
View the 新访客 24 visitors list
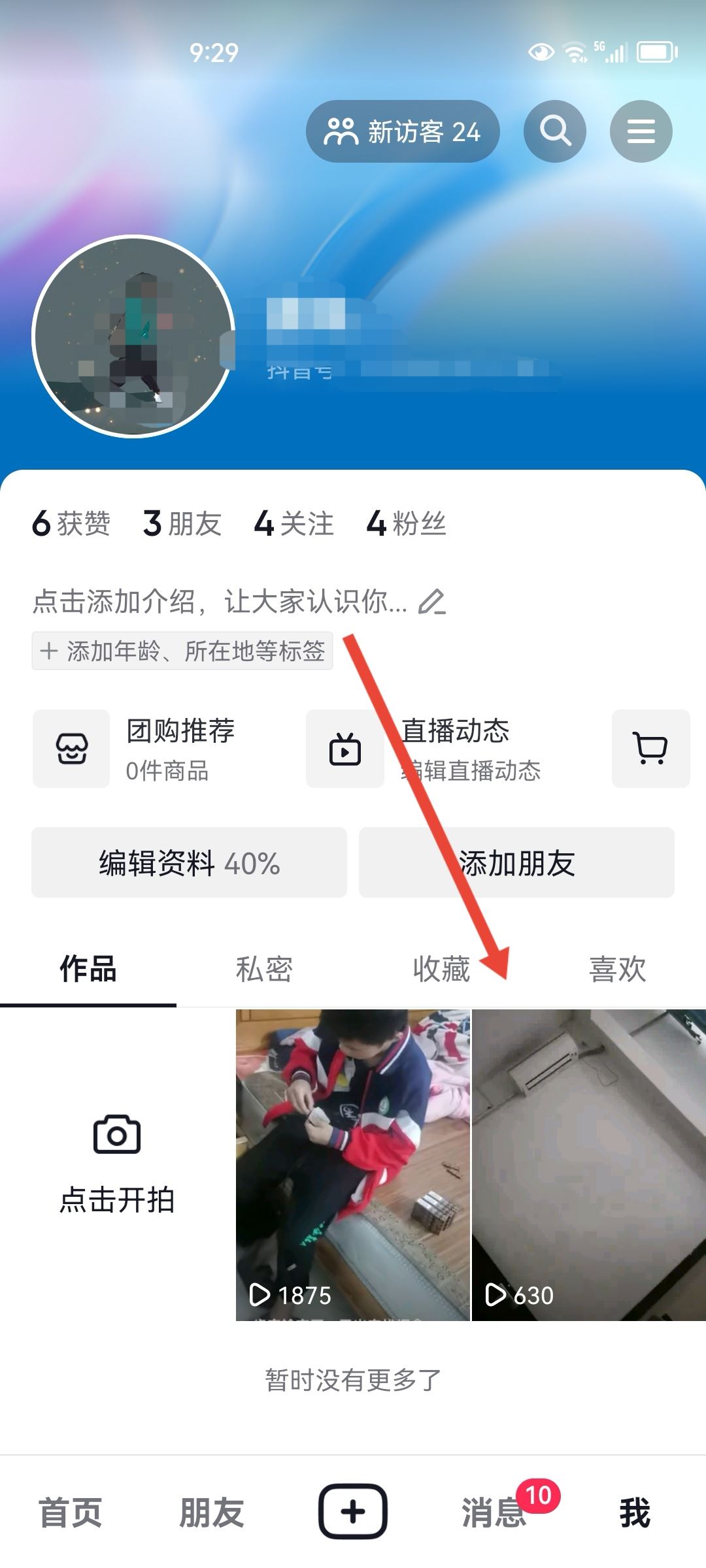pyautogui.click(x=403, y=131)
